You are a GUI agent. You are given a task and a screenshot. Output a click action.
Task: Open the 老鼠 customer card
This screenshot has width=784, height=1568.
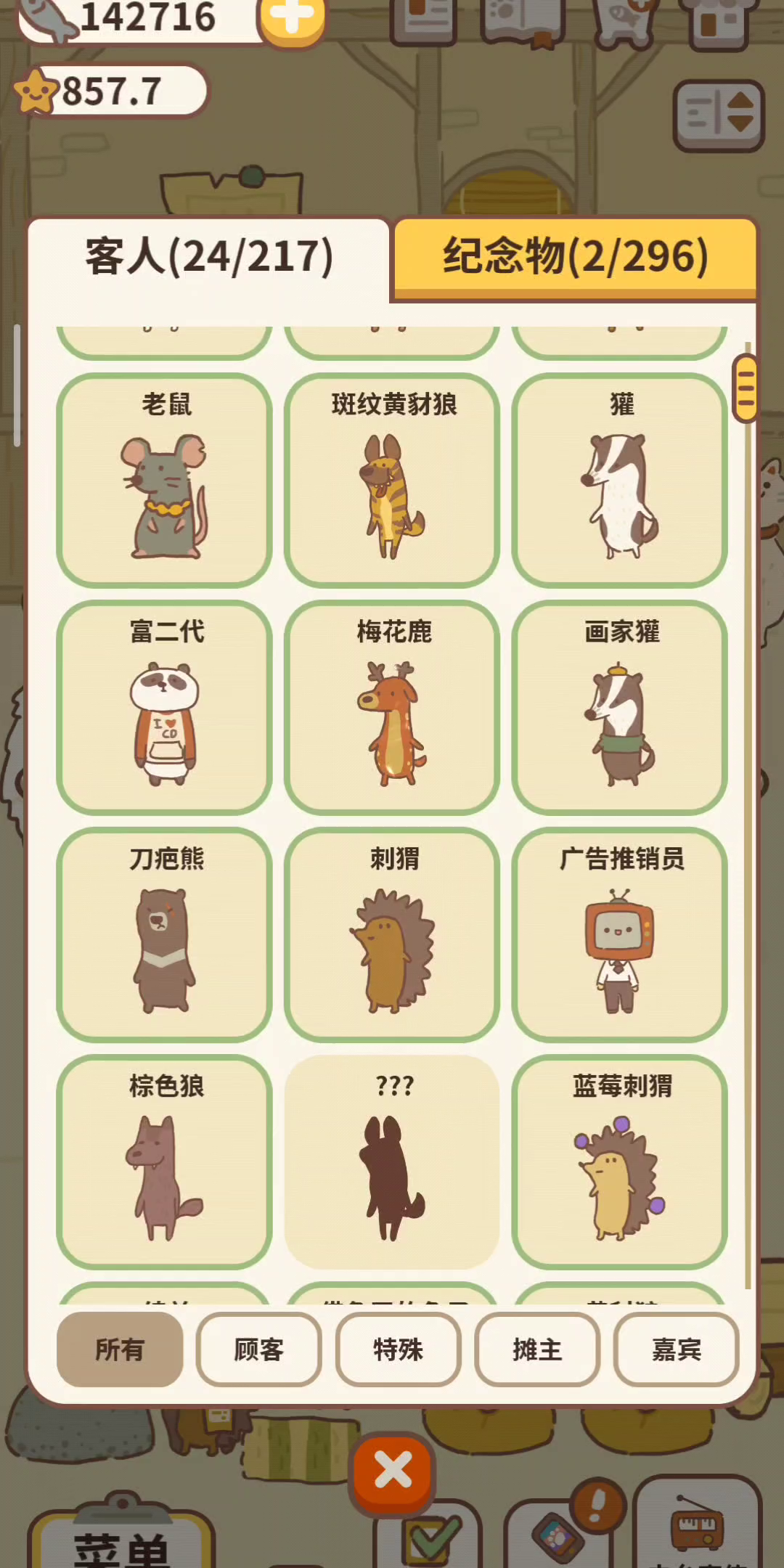(x=165, y=480)
